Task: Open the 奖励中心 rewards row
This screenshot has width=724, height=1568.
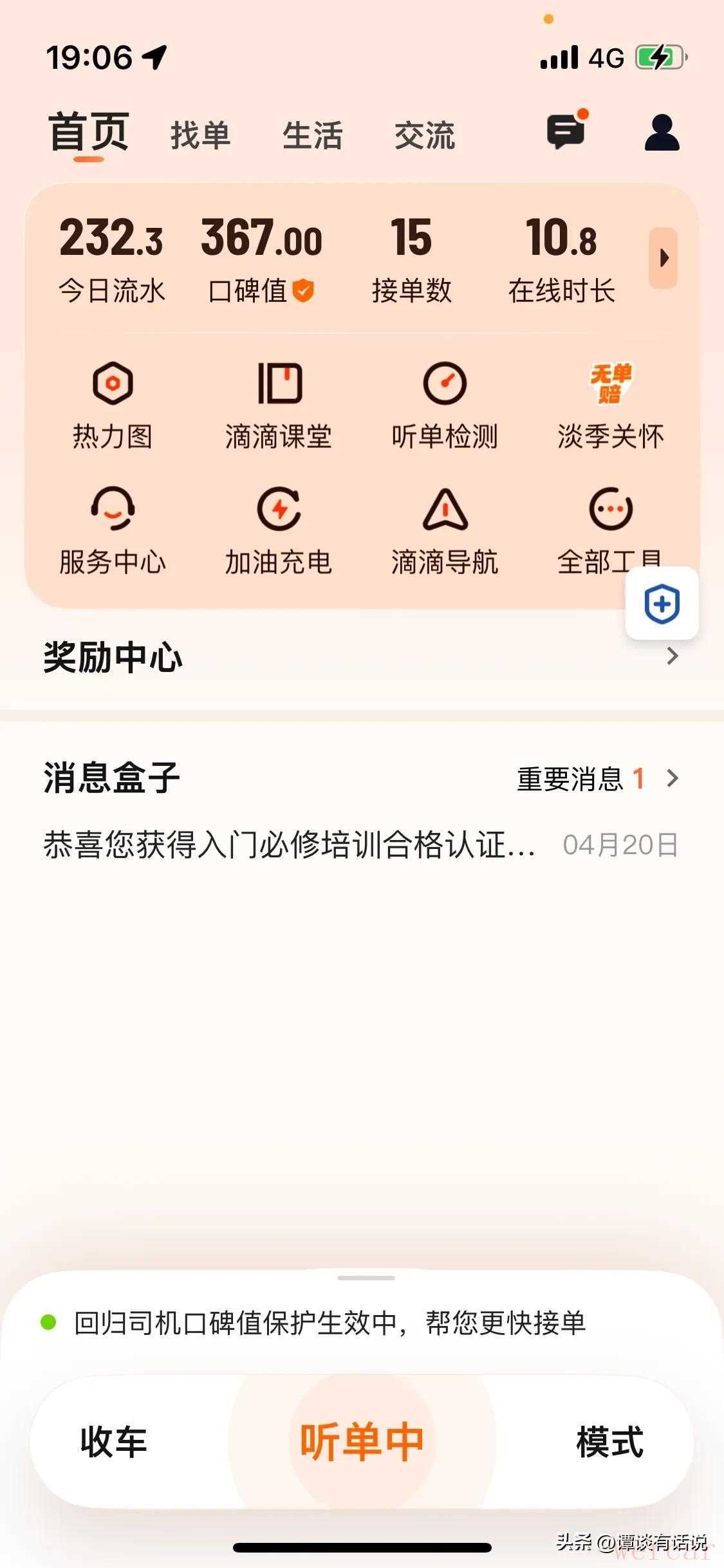Action: [x=360, y=657]
